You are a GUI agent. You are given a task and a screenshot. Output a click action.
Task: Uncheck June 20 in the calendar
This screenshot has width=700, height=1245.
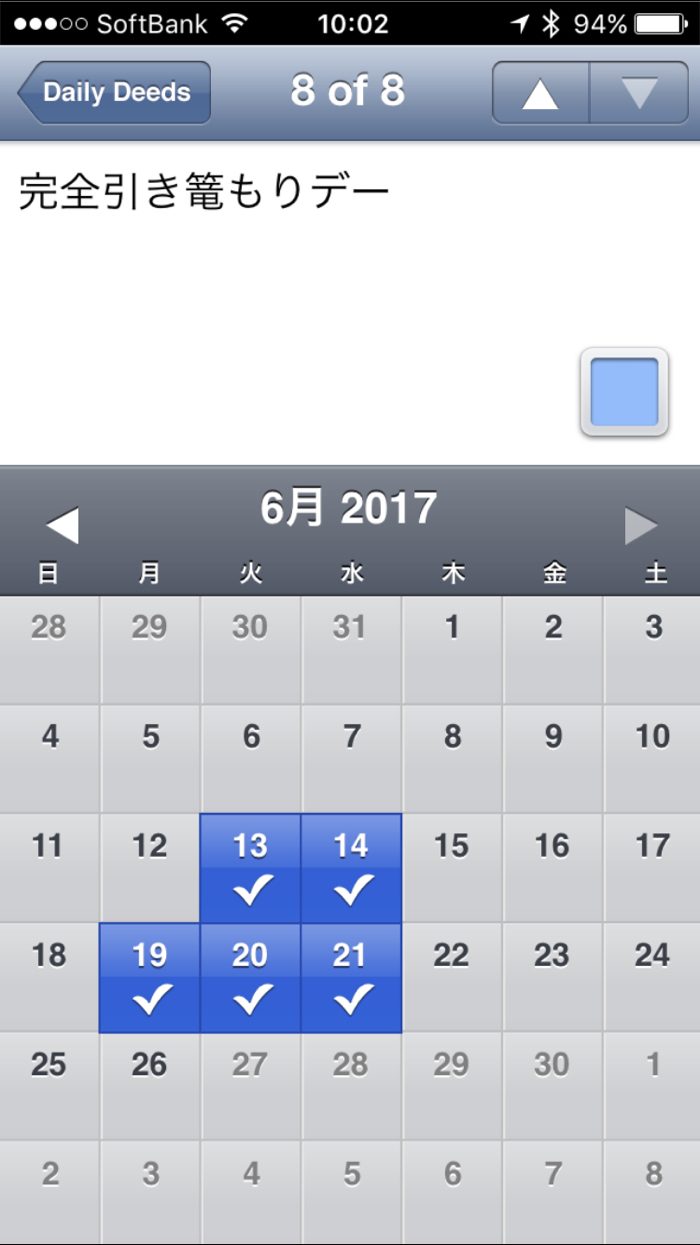[250, 977]
